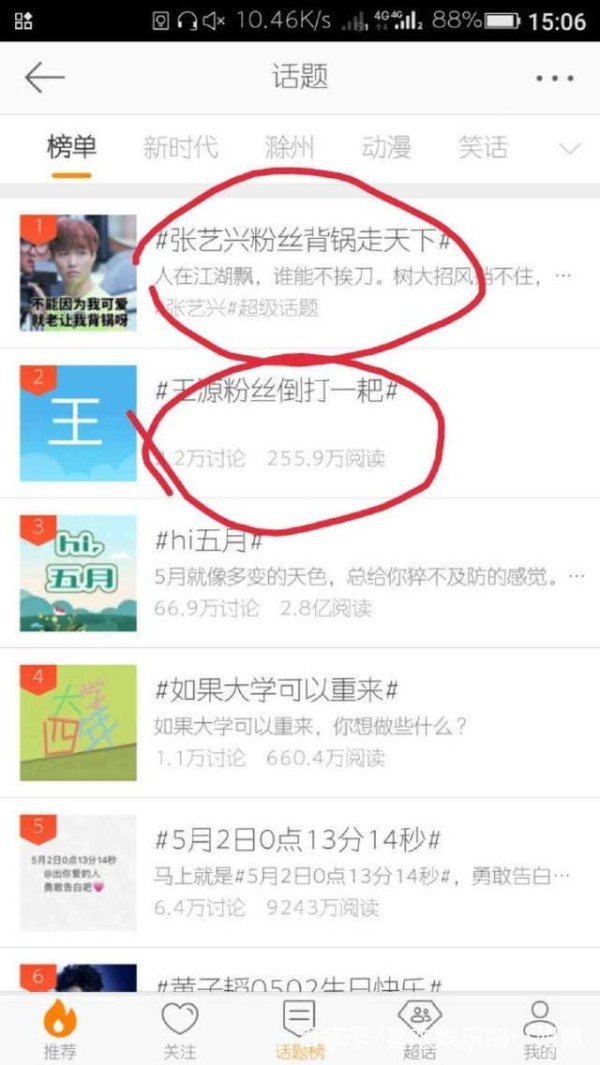Go back using the arrow icon
This screenshot has height=1065, width=600.
coord(44,78)
